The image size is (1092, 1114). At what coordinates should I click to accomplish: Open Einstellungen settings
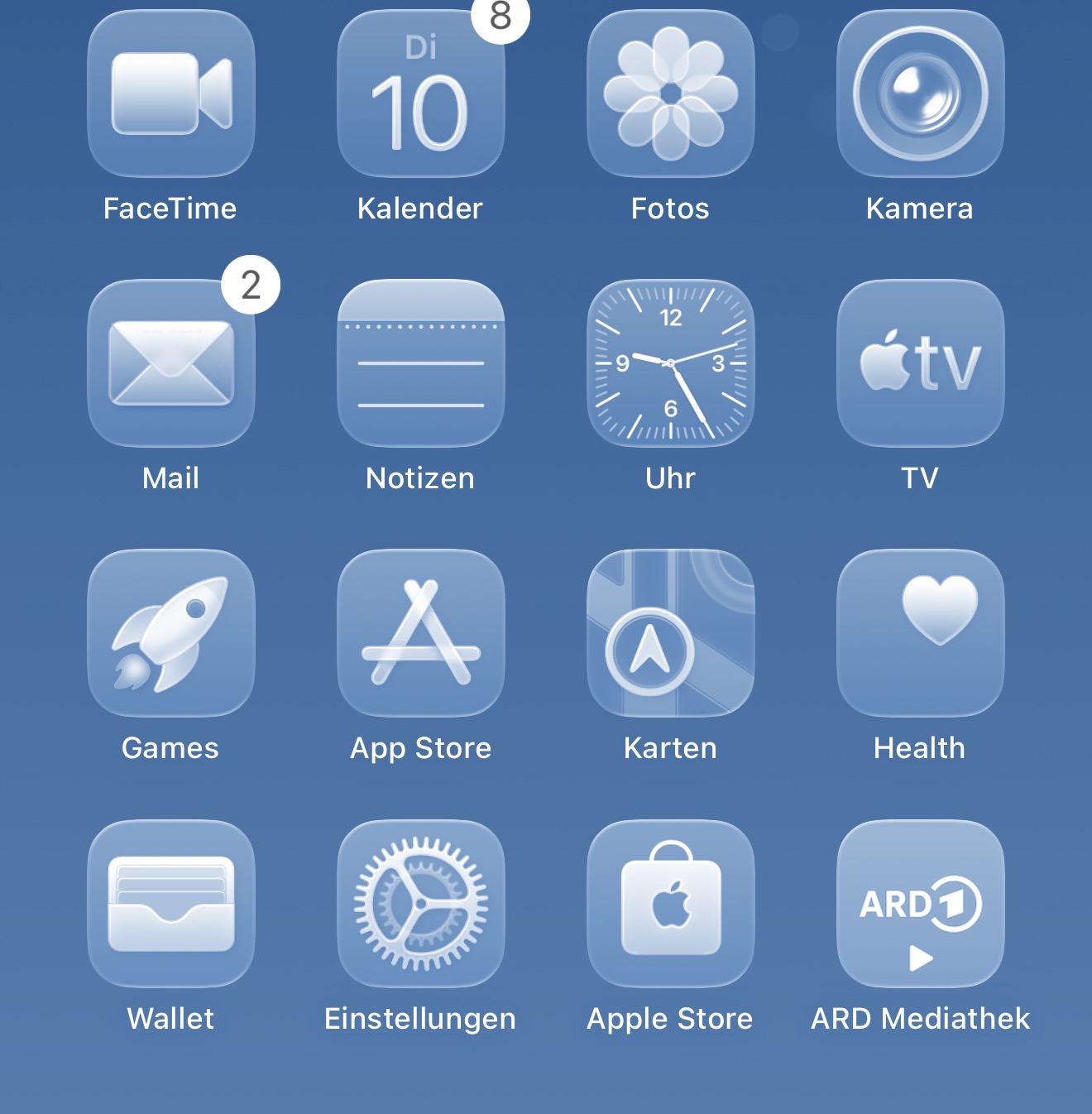(421, 903)
